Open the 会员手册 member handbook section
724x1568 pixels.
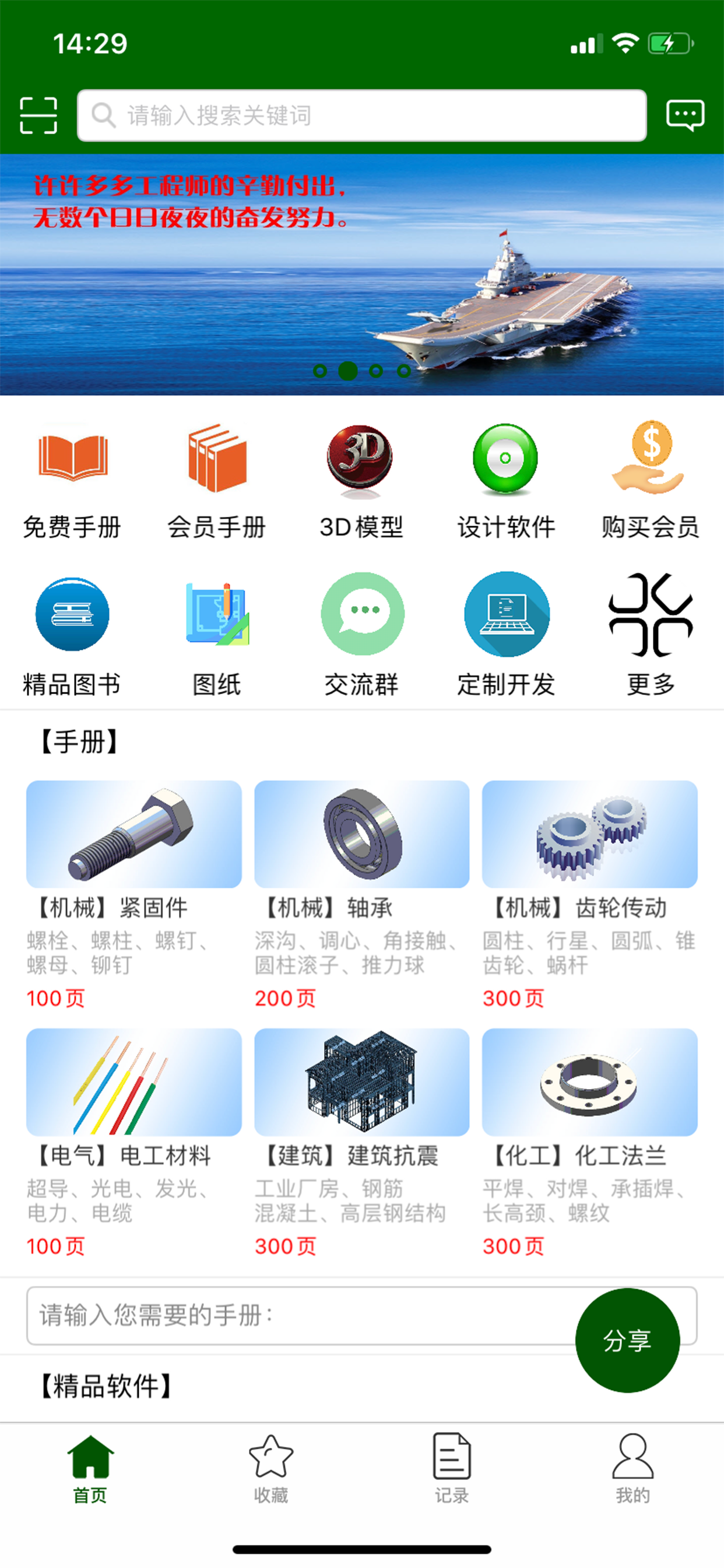217,481
